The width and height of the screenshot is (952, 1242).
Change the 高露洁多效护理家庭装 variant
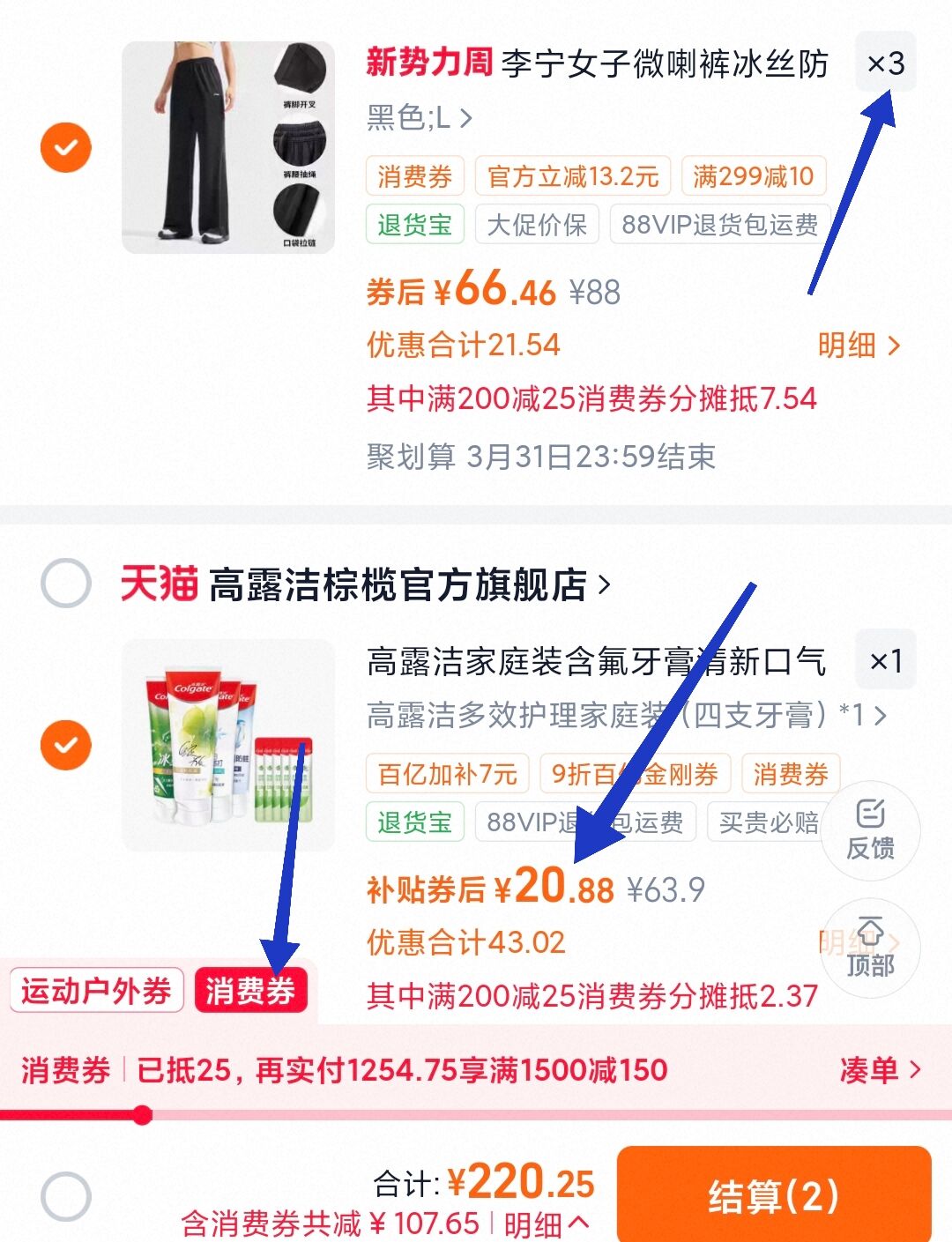[x=626, y=715]
